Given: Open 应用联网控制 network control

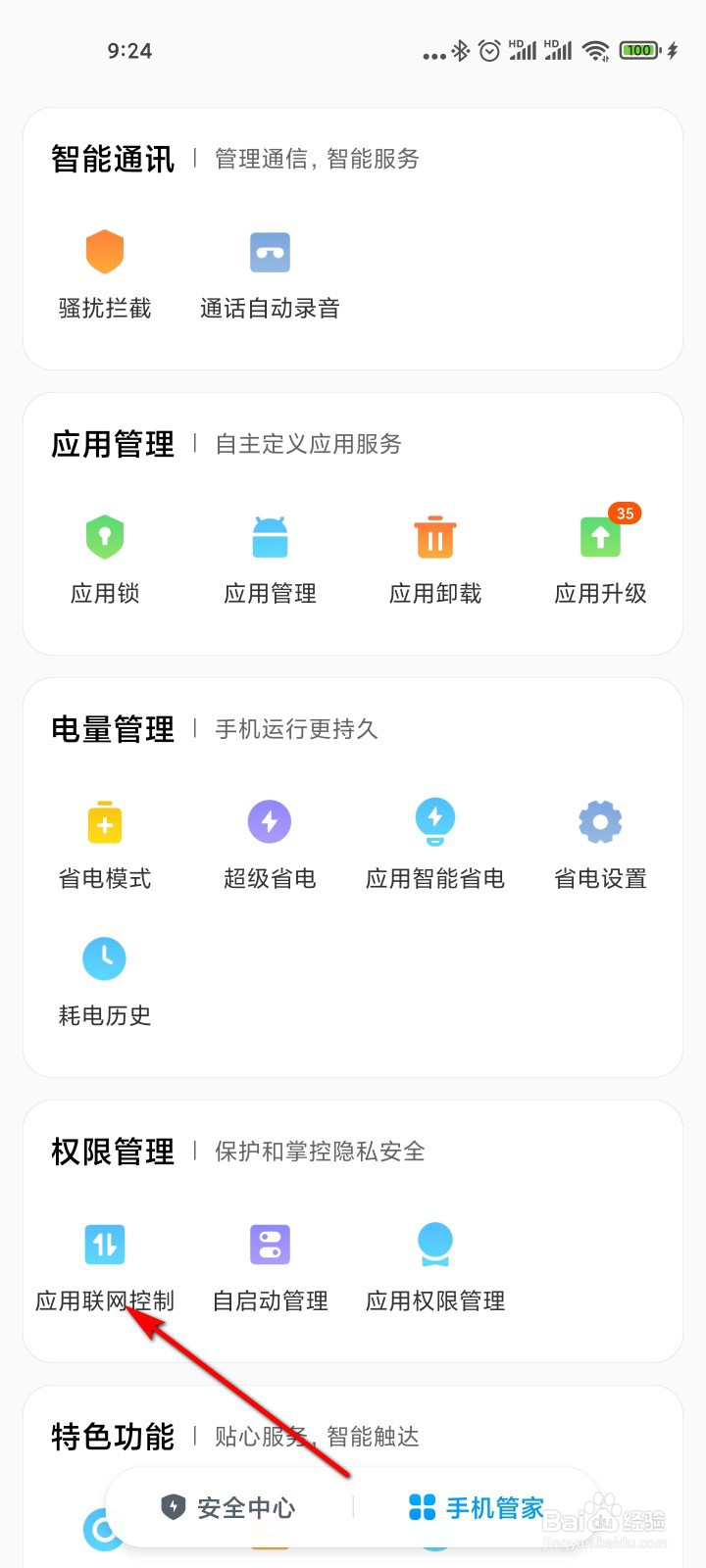Looking at the screenshot, I should (x=105, y=1268).
